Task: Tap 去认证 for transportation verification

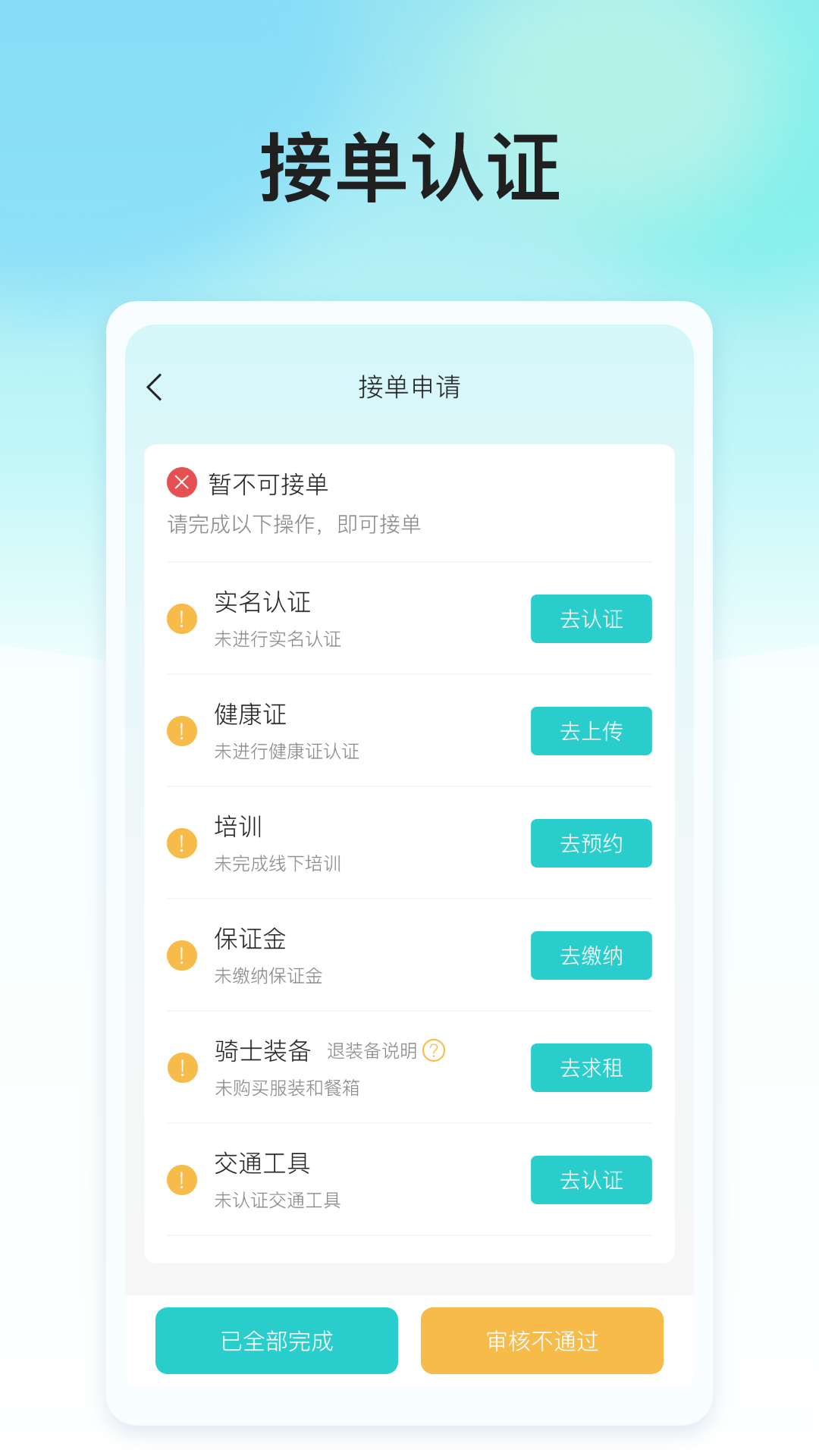Action: click(591, 1180)
